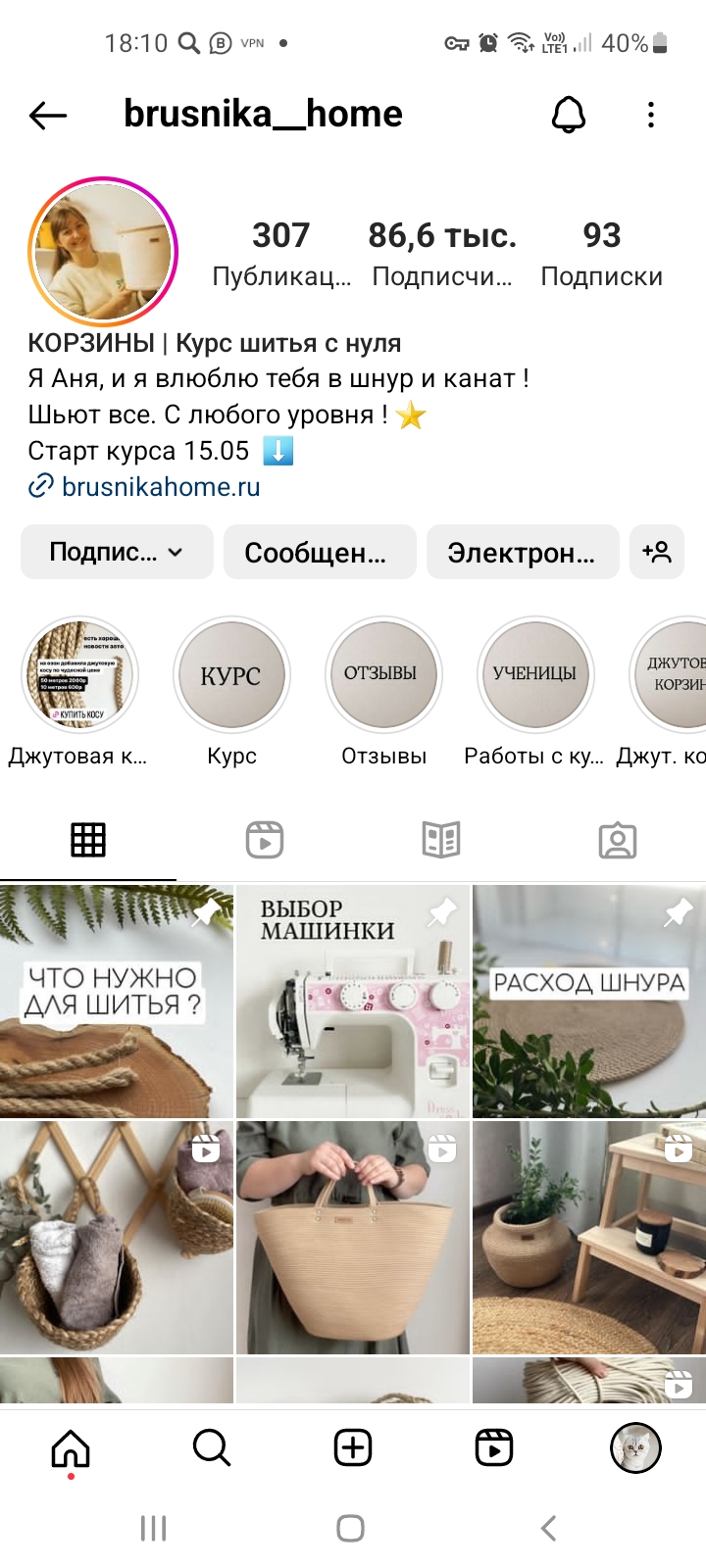Expand the Подписки following dropdown button
The height and width of the screenshot is (1568, 706).
click(x=117, y=552)
